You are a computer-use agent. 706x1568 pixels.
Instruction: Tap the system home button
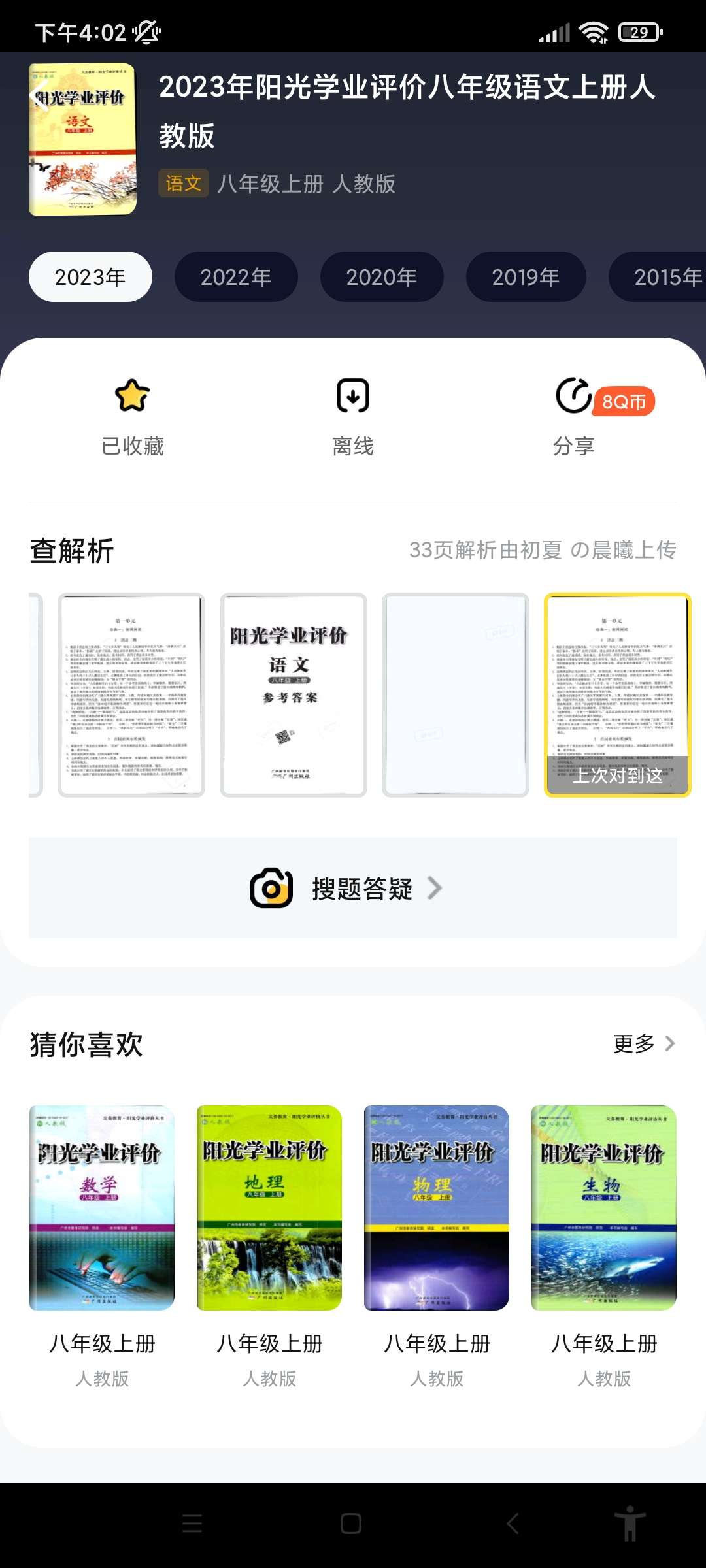pos(351,1524)
